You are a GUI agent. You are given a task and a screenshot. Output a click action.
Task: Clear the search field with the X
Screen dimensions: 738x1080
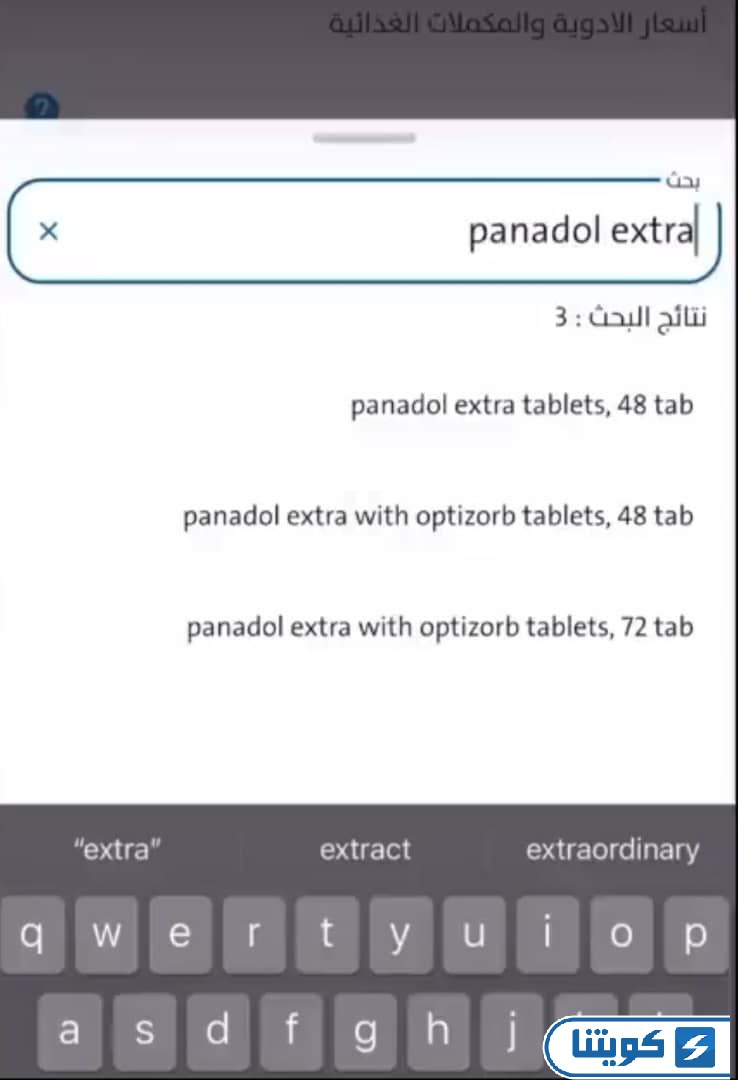coord(48,232)
